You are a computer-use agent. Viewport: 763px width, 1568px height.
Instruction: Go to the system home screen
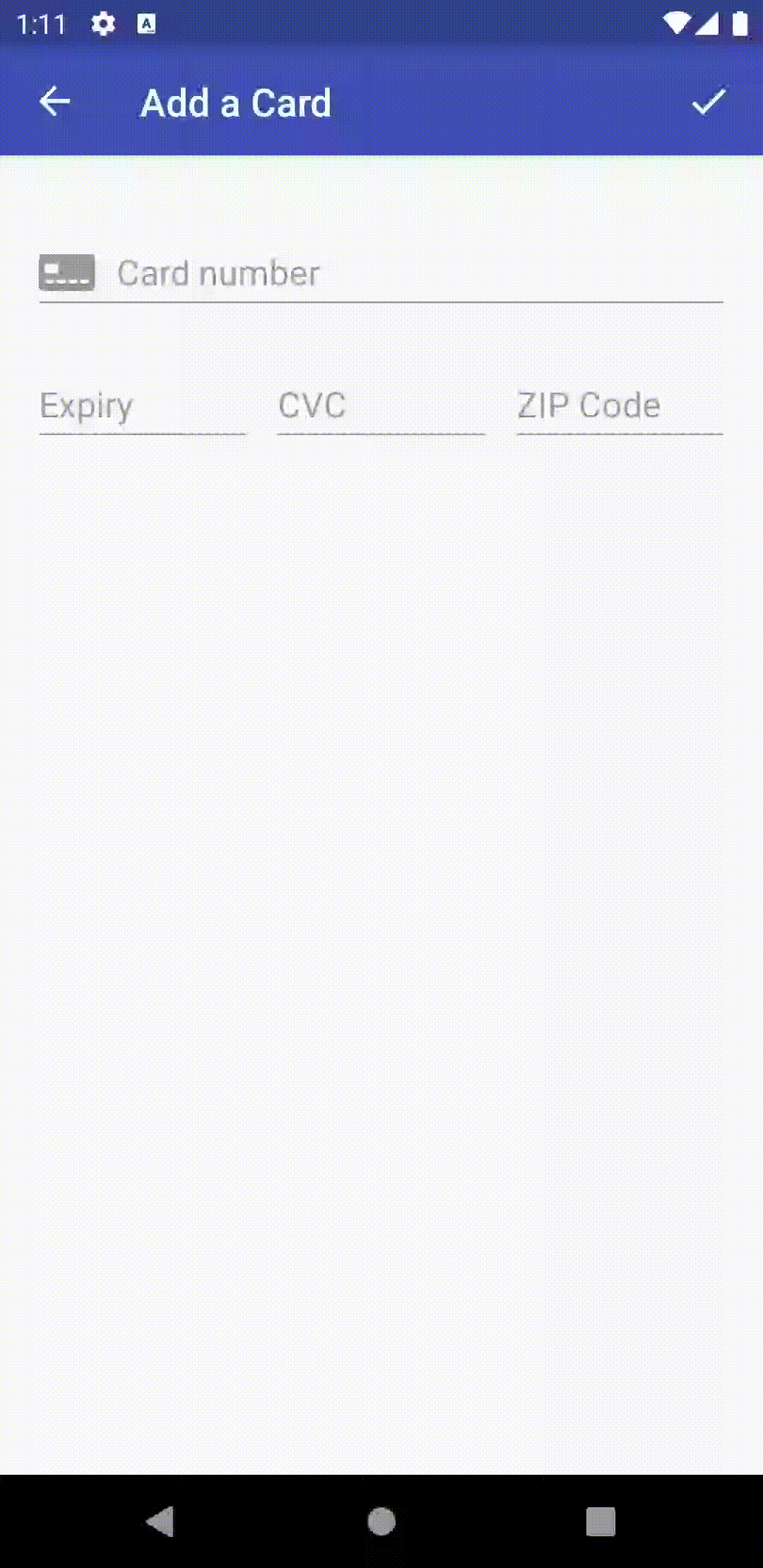(x=381, y=1521)
